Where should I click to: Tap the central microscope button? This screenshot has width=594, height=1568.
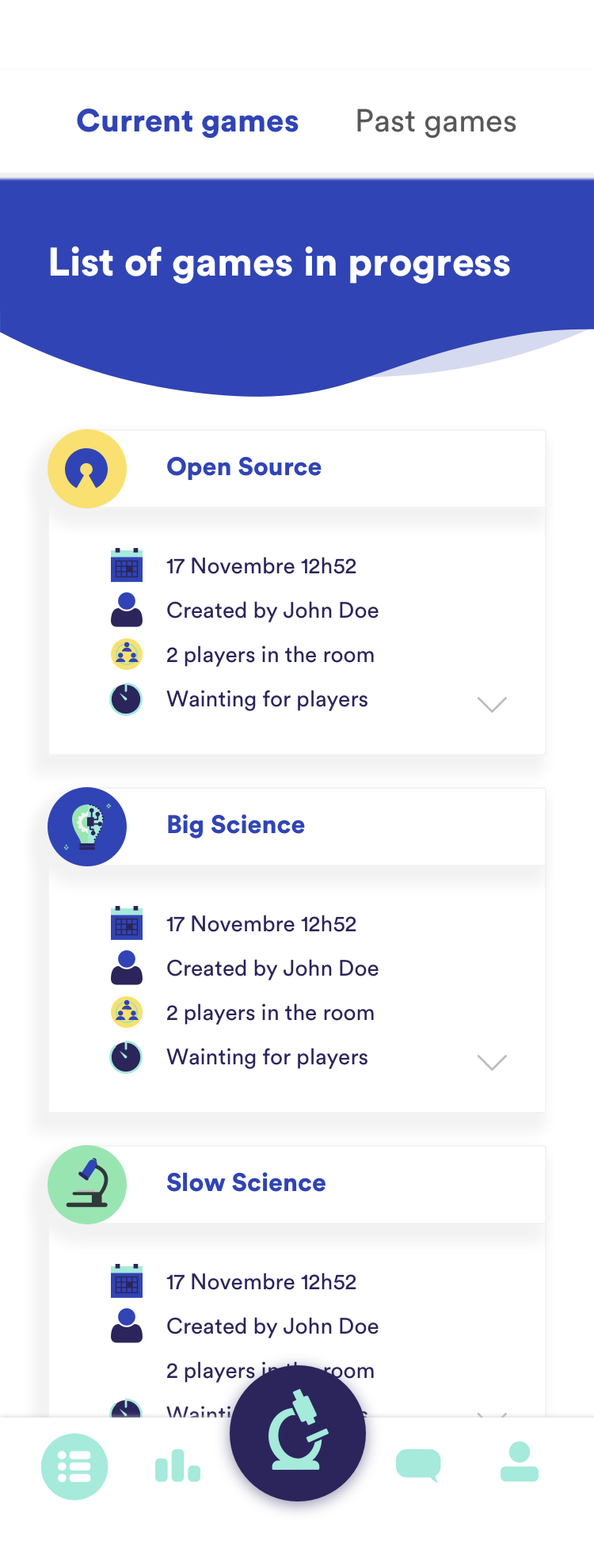click(298, 1433)
